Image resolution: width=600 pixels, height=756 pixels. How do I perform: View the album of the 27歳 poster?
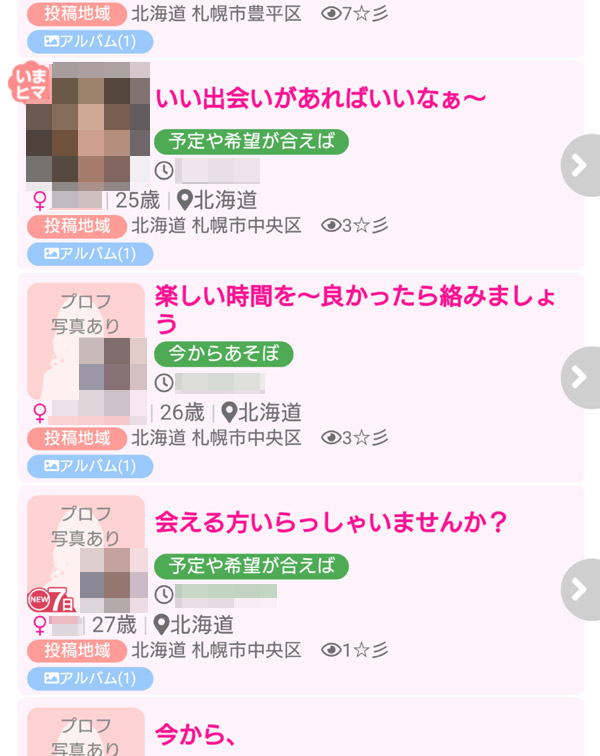point(90,679)
